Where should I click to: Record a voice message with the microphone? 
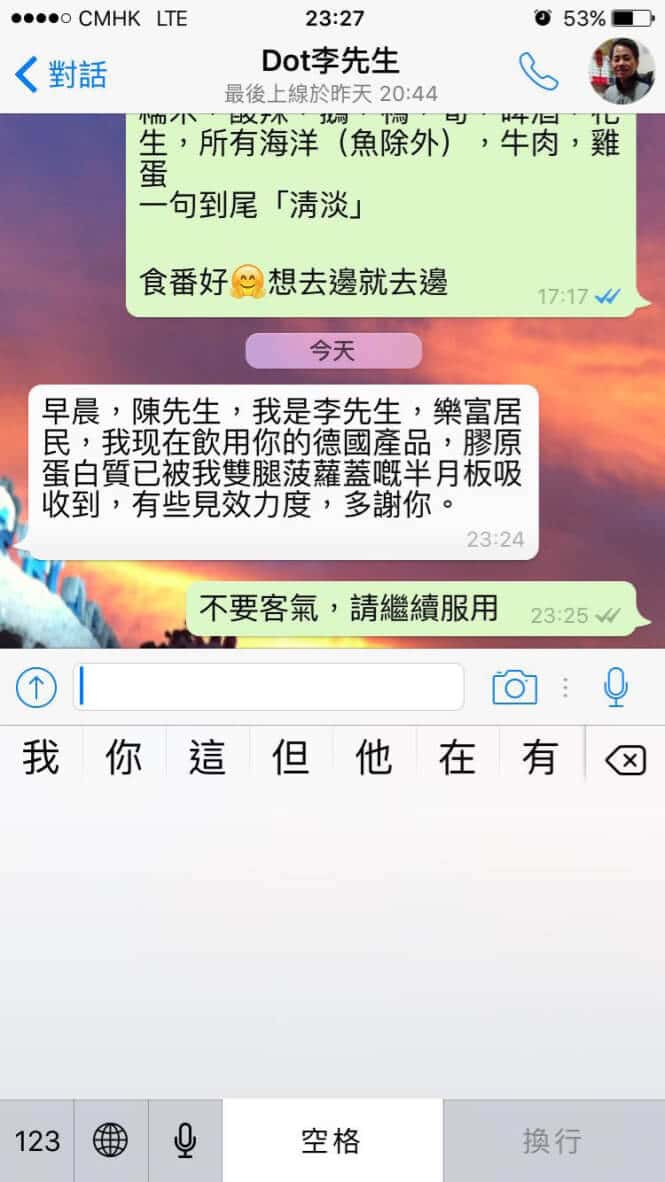click(615, 687)
